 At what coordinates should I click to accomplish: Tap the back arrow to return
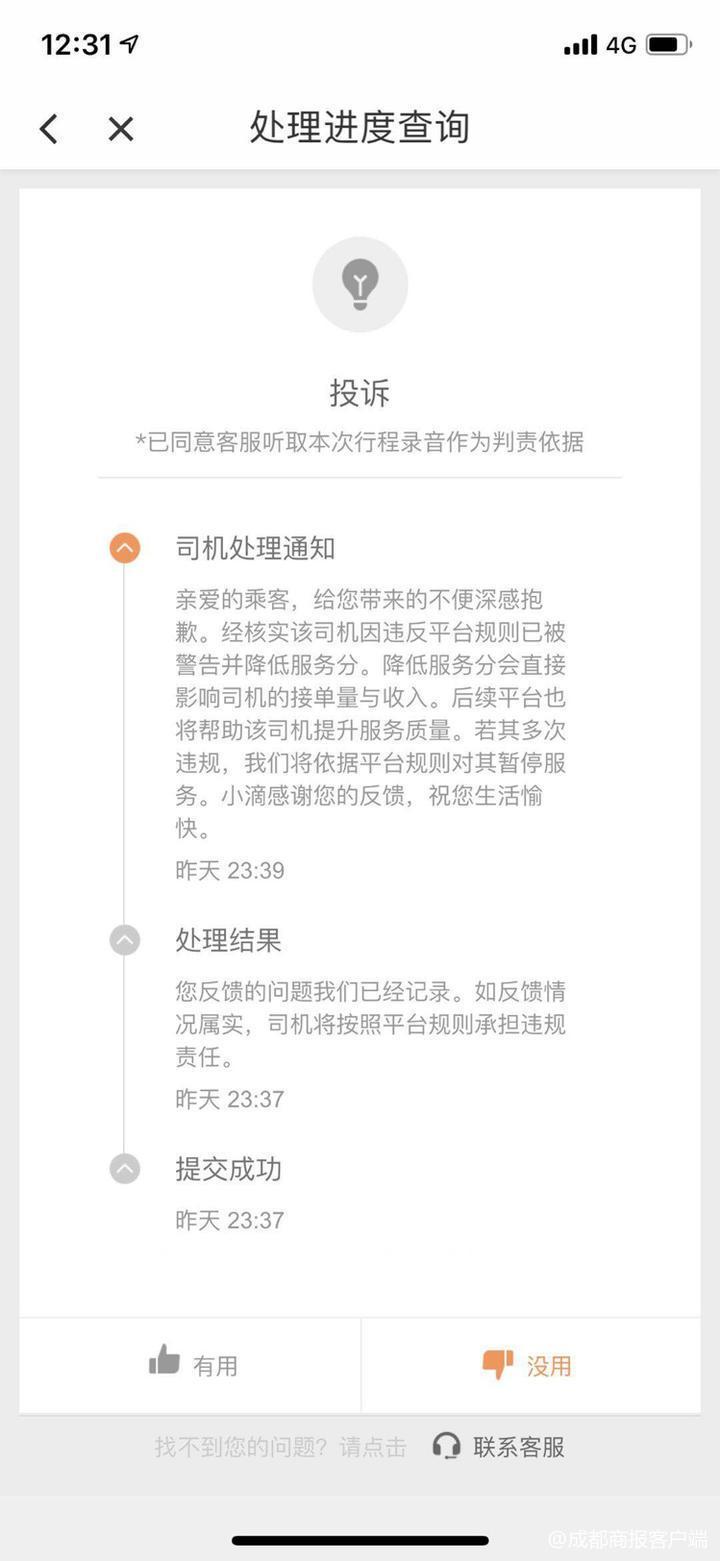(48, 128)
